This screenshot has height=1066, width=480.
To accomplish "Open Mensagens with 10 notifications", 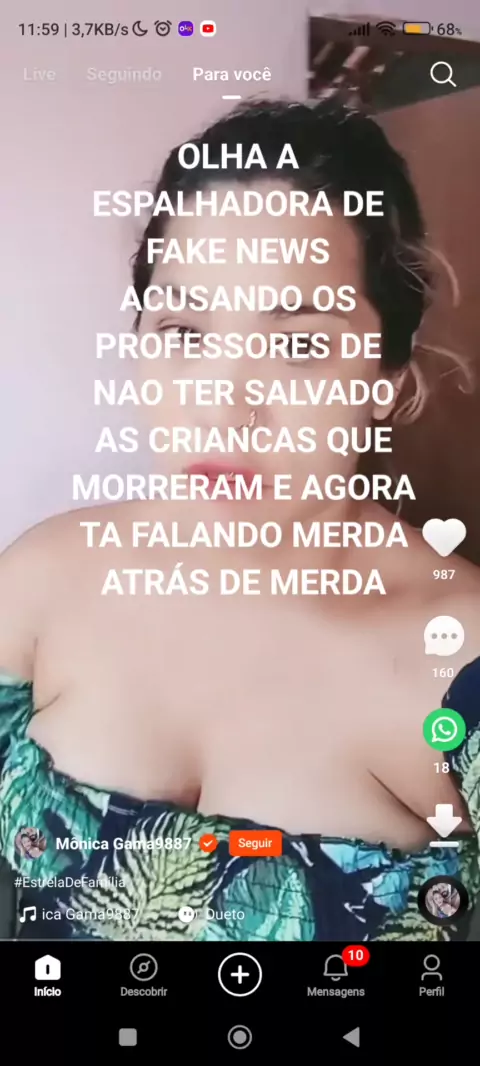I will click(x=336, y=976).
